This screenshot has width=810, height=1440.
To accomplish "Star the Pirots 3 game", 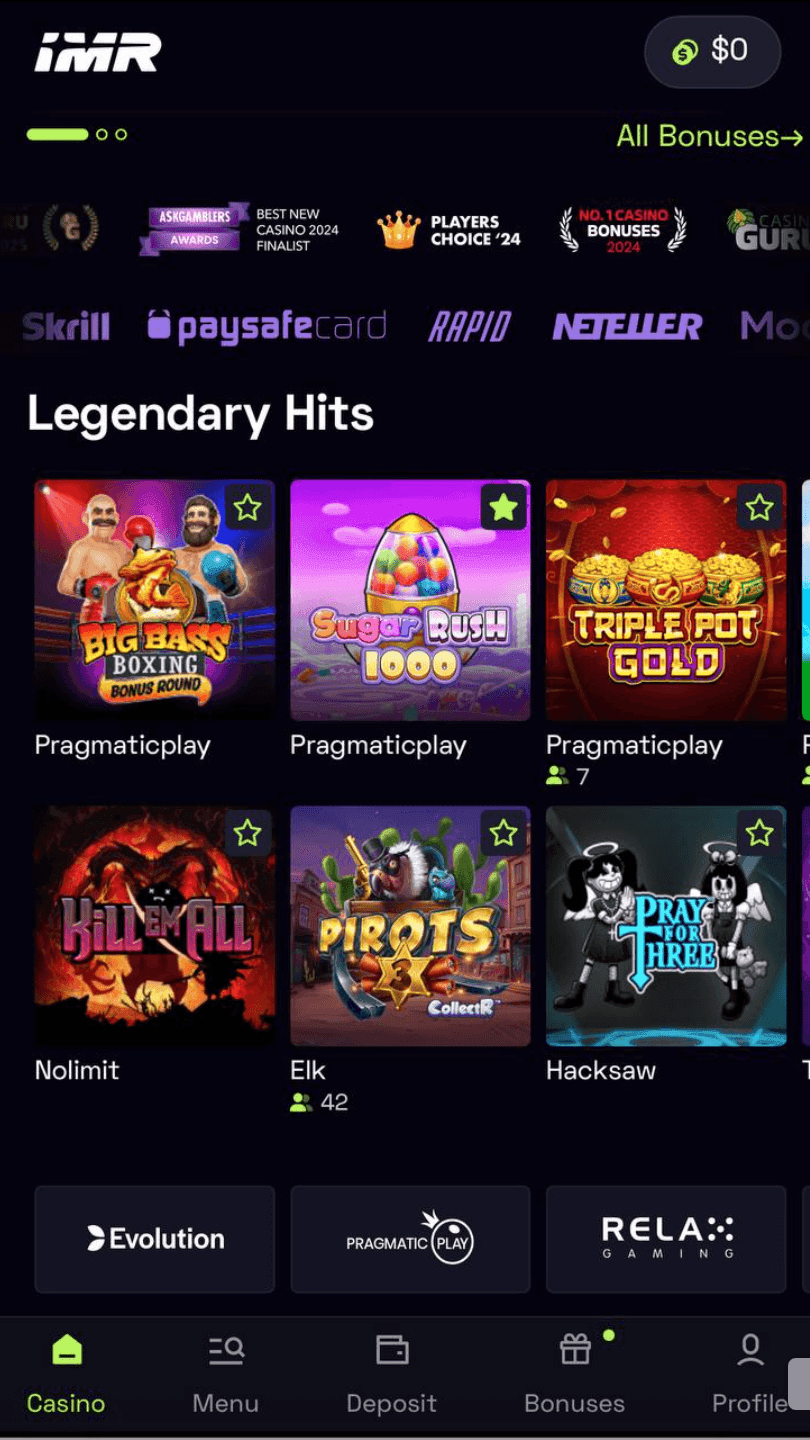I will (x=503, y=833).
